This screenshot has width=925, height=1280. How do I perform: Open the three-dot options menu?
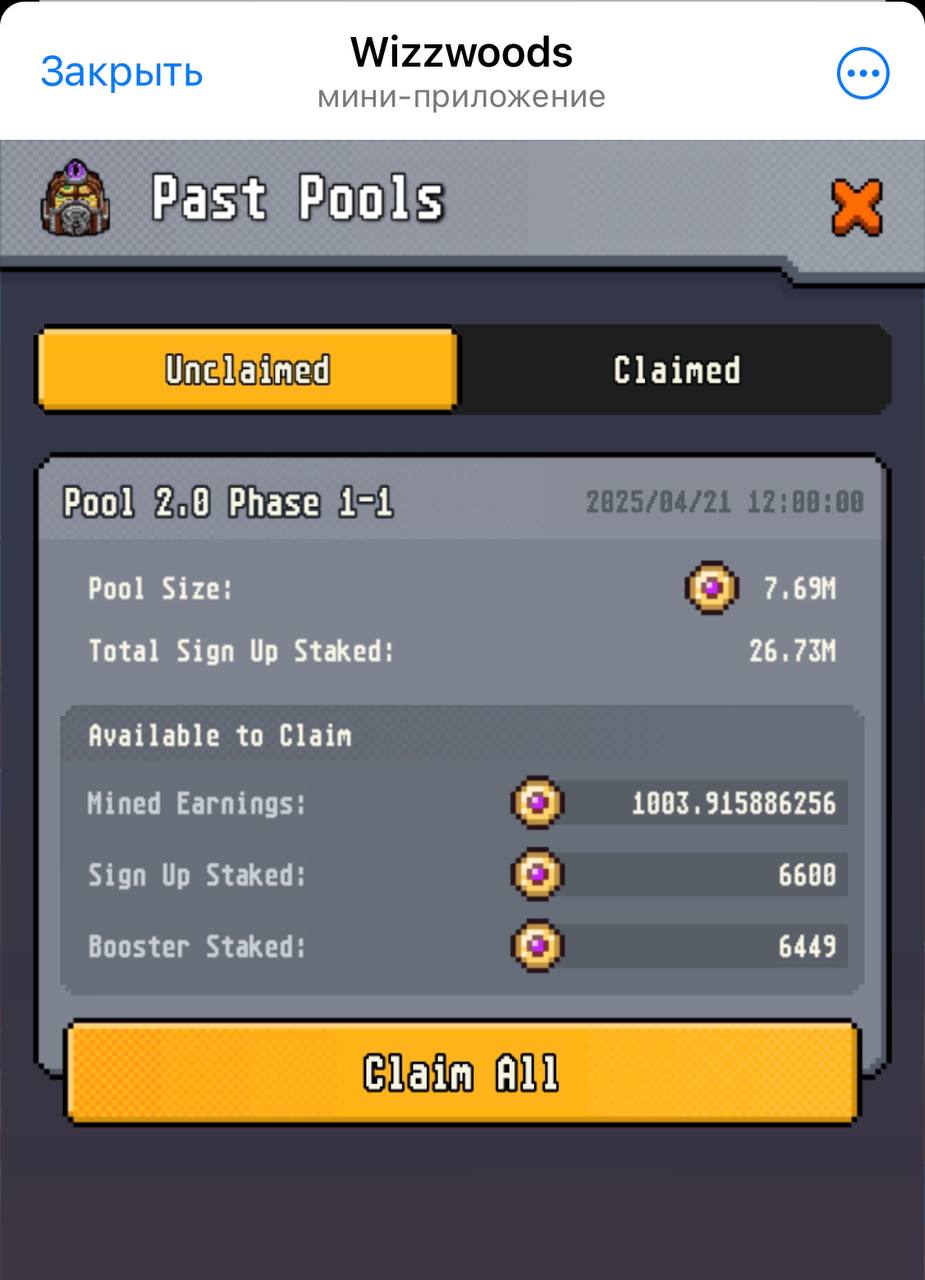click(862, 73)
